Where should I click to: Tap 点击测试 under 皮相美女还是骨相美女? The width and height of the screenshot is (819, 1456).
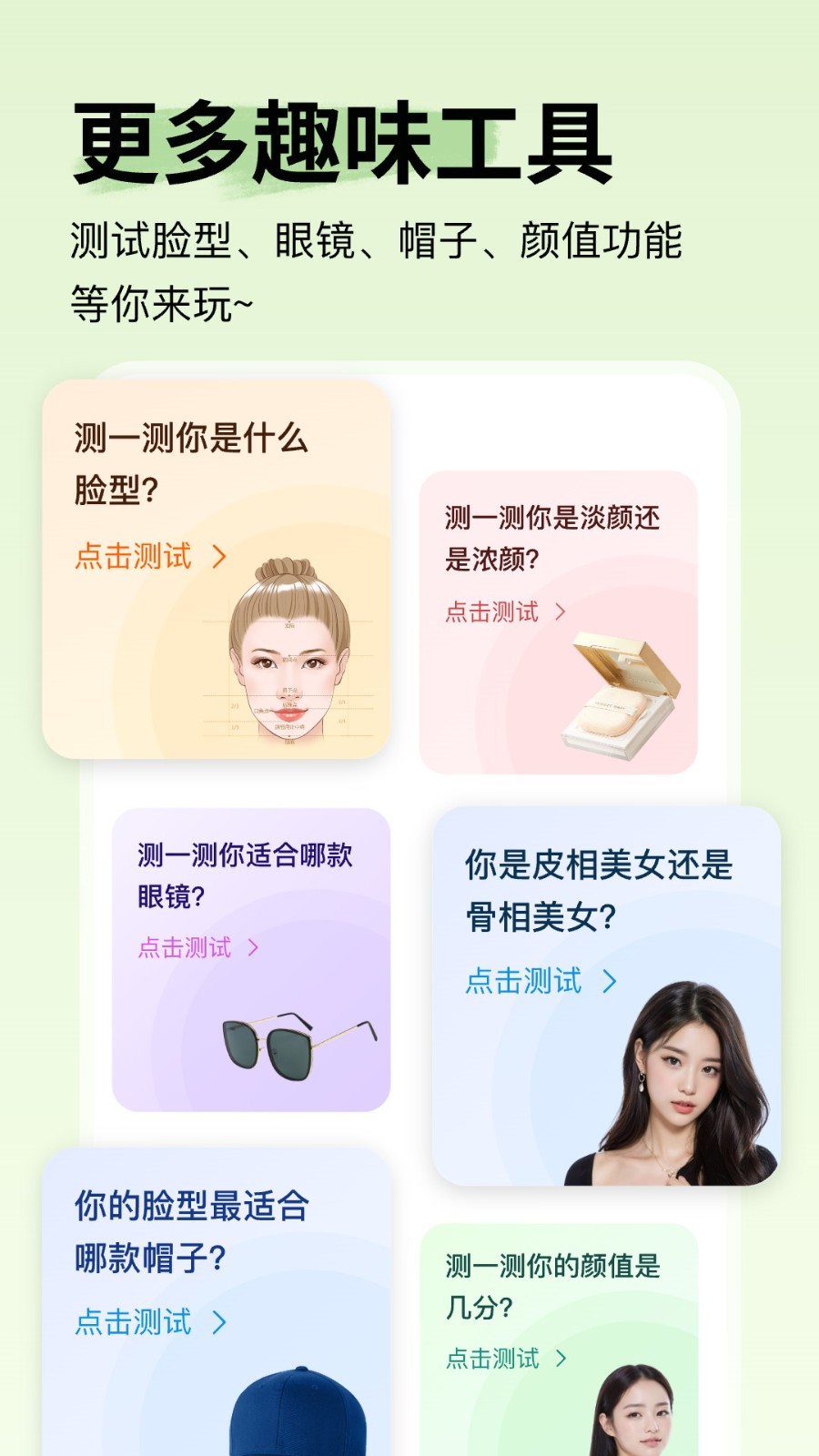(523, 981)
